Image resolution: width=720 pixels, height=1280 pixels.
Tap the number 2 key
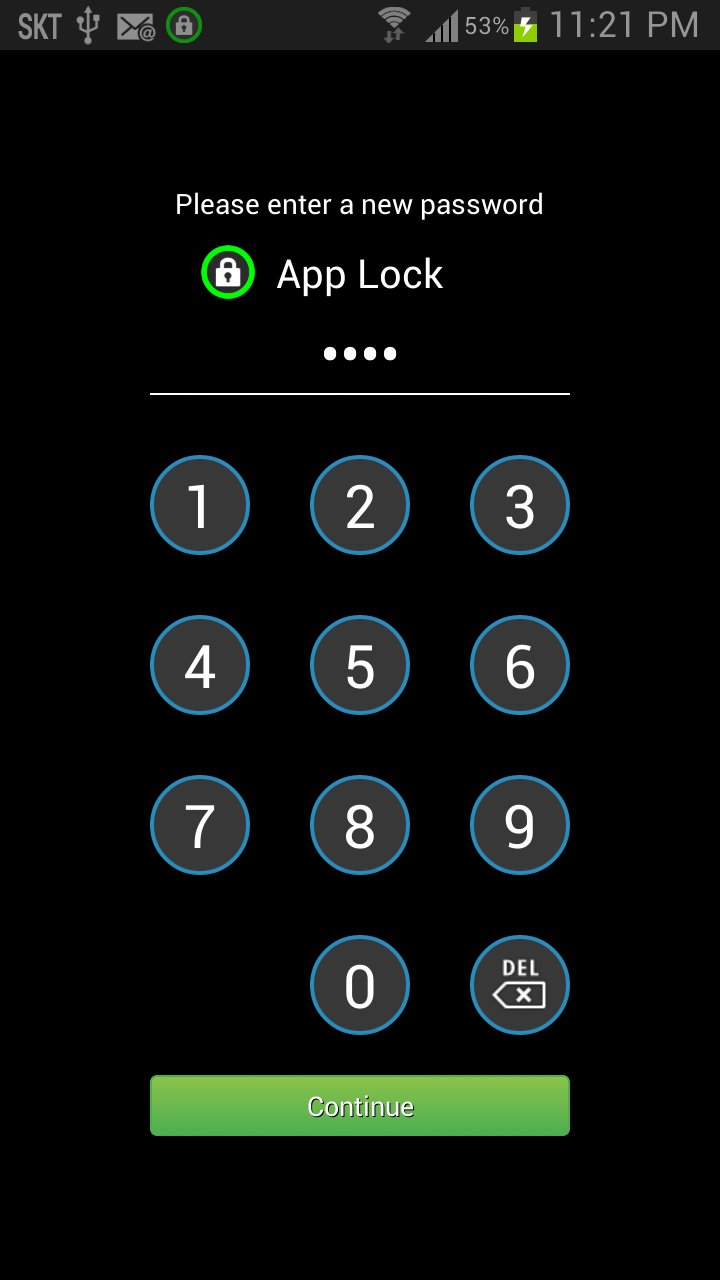click(x=360, y=505)
